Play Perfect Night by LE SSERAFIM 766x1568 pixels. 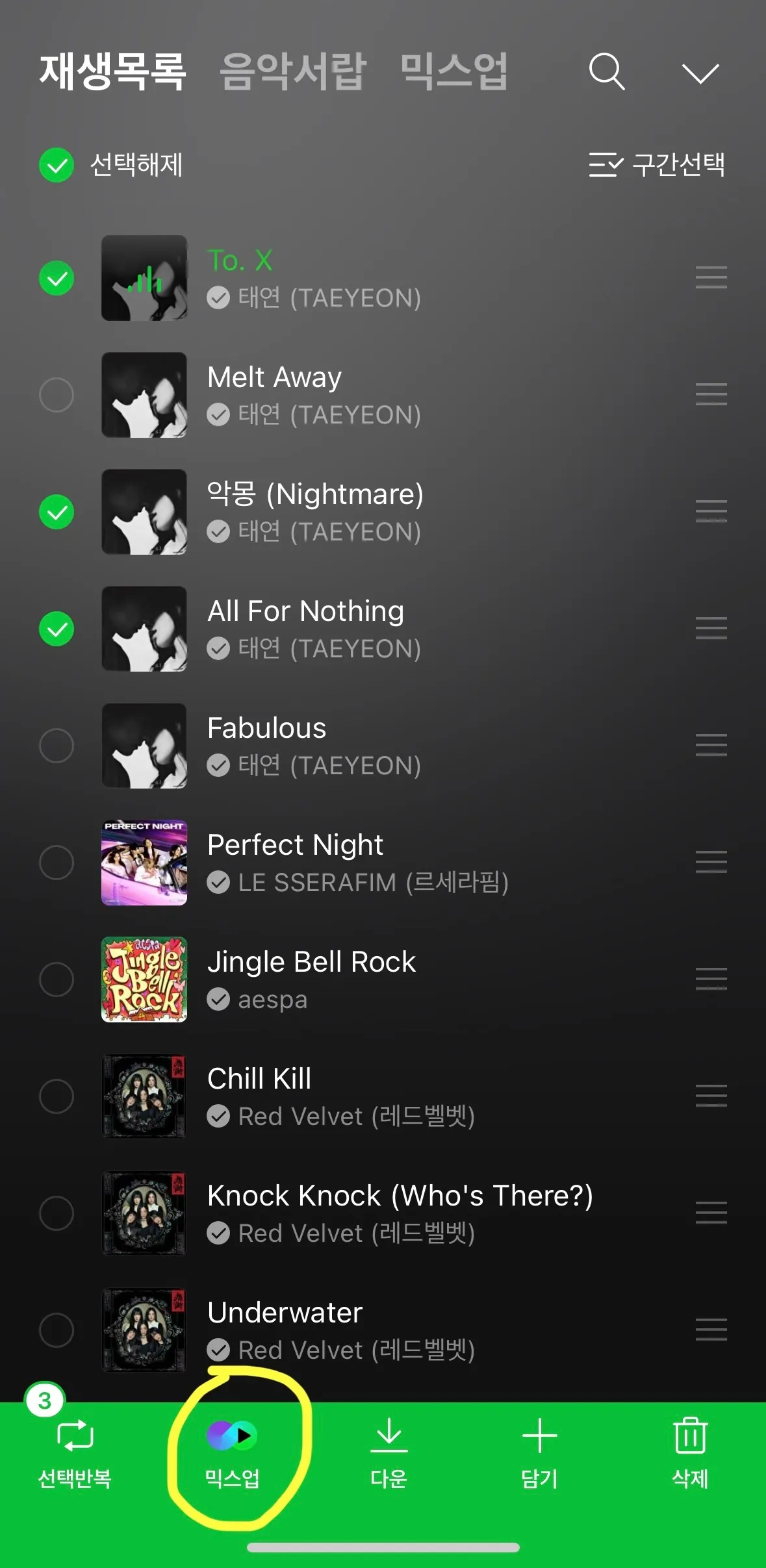(295, 846)
